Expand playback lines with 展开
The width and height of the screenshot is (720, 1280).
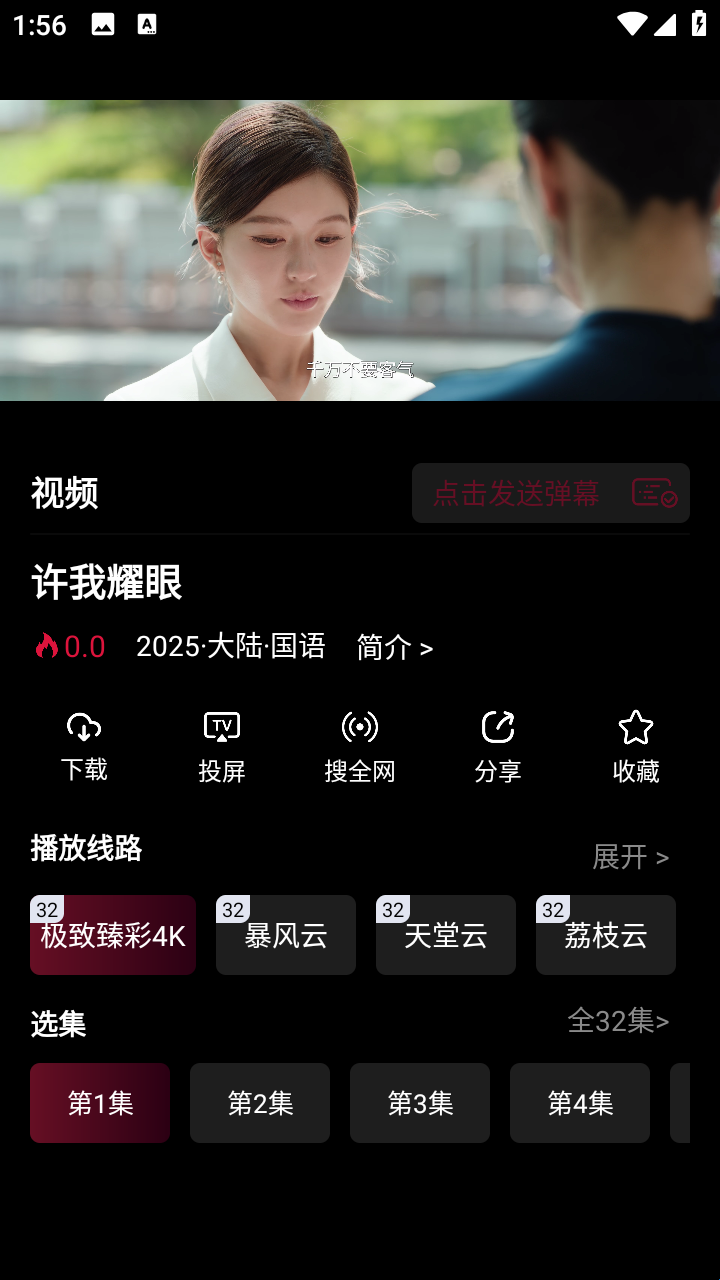click(630, 857)
